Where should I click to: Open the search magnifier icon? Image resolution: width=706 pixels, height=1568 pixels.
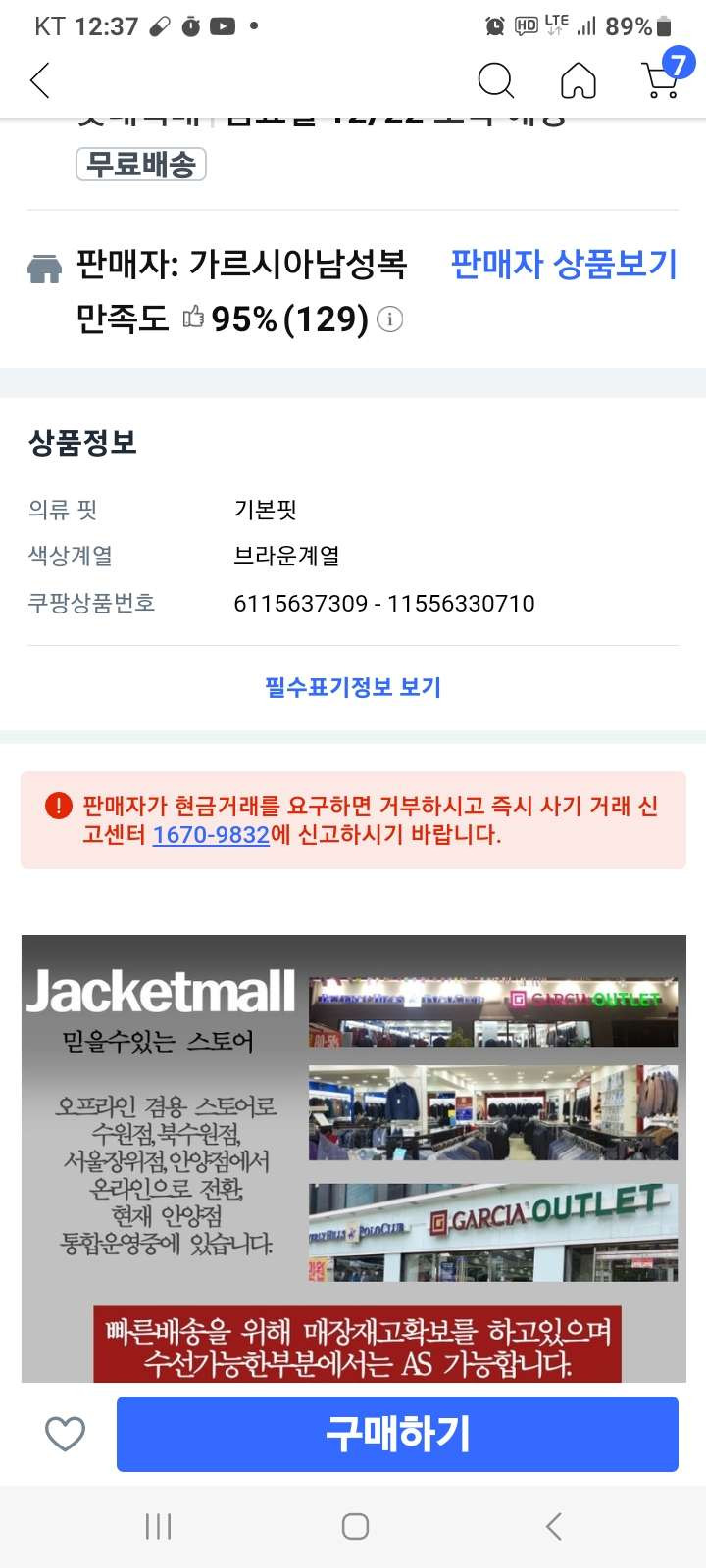pos(495,80)
